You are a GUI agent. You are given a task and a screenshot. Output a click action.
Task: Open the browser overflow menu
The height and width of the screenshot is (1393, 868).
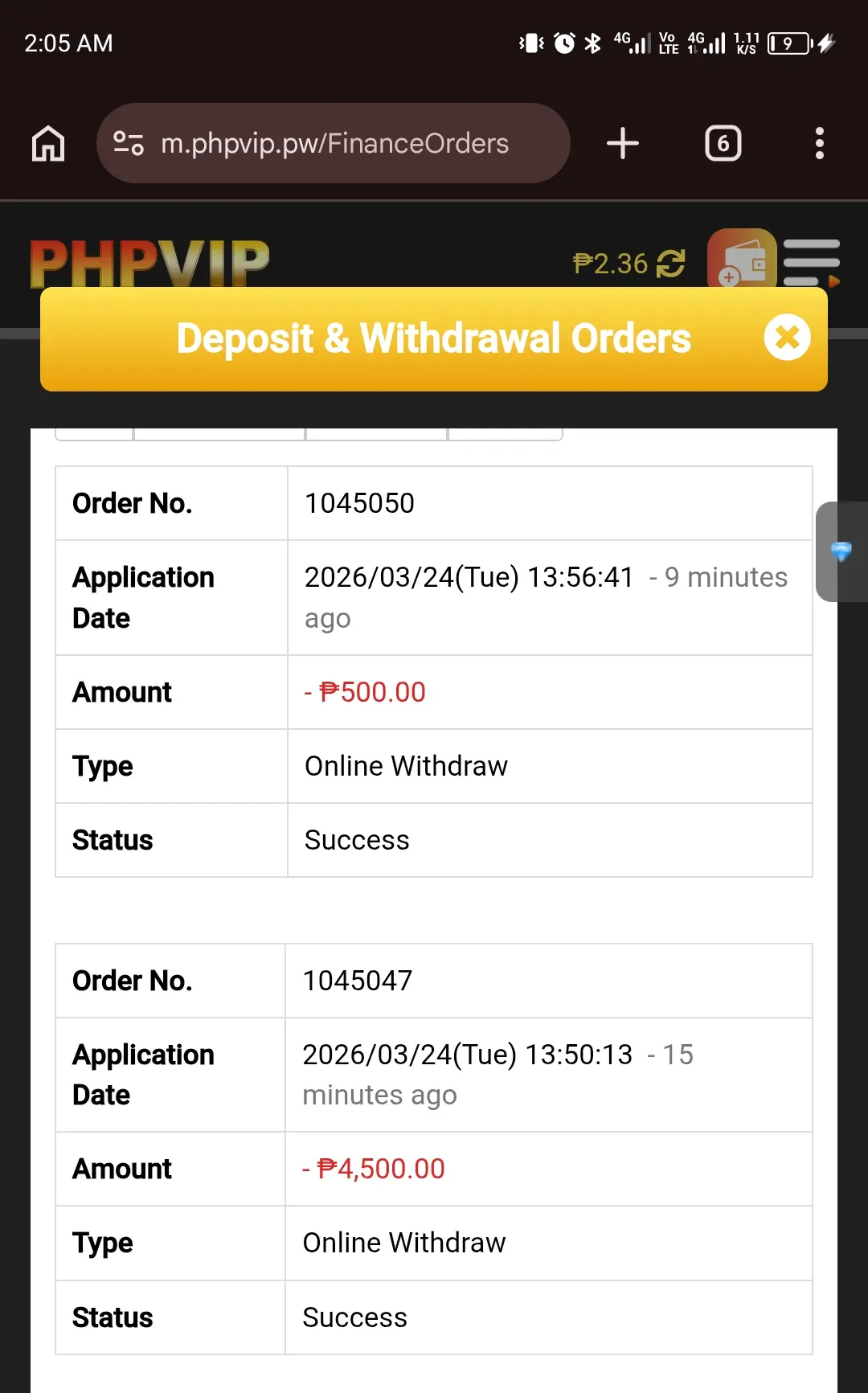[819, 144]
